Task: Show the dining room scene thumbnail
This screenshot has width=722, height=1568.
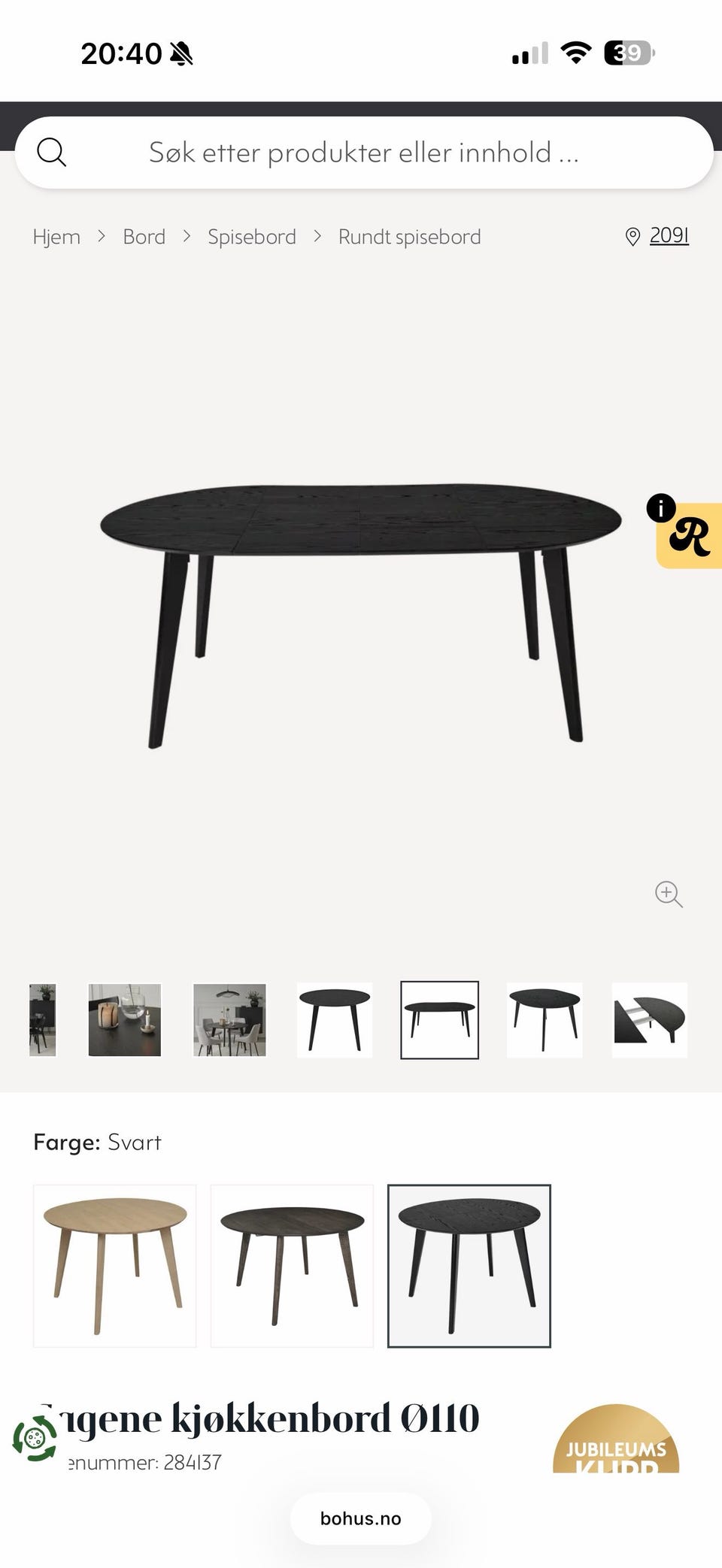Action: [x=229, y=1020]
